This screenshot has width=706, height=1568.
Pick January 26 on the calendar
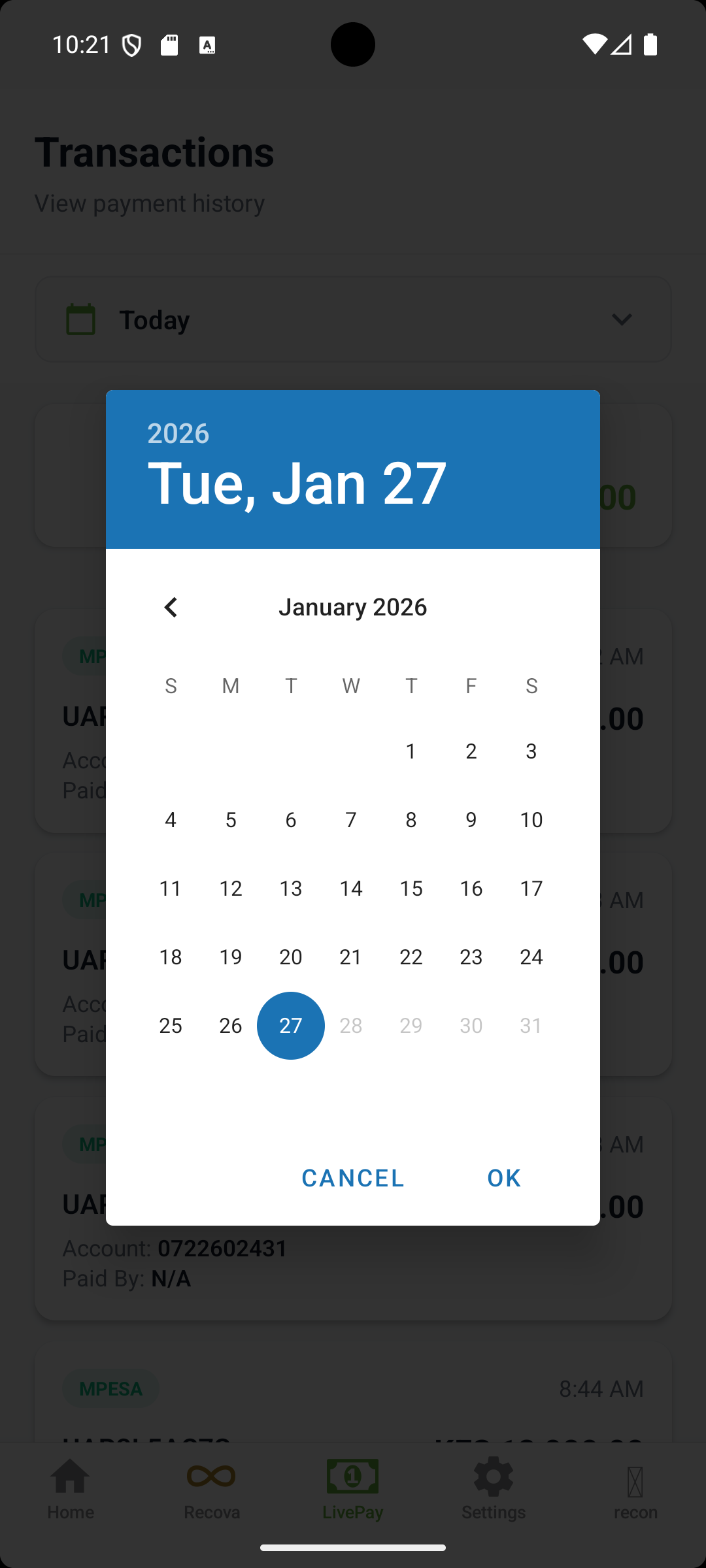231,1026
